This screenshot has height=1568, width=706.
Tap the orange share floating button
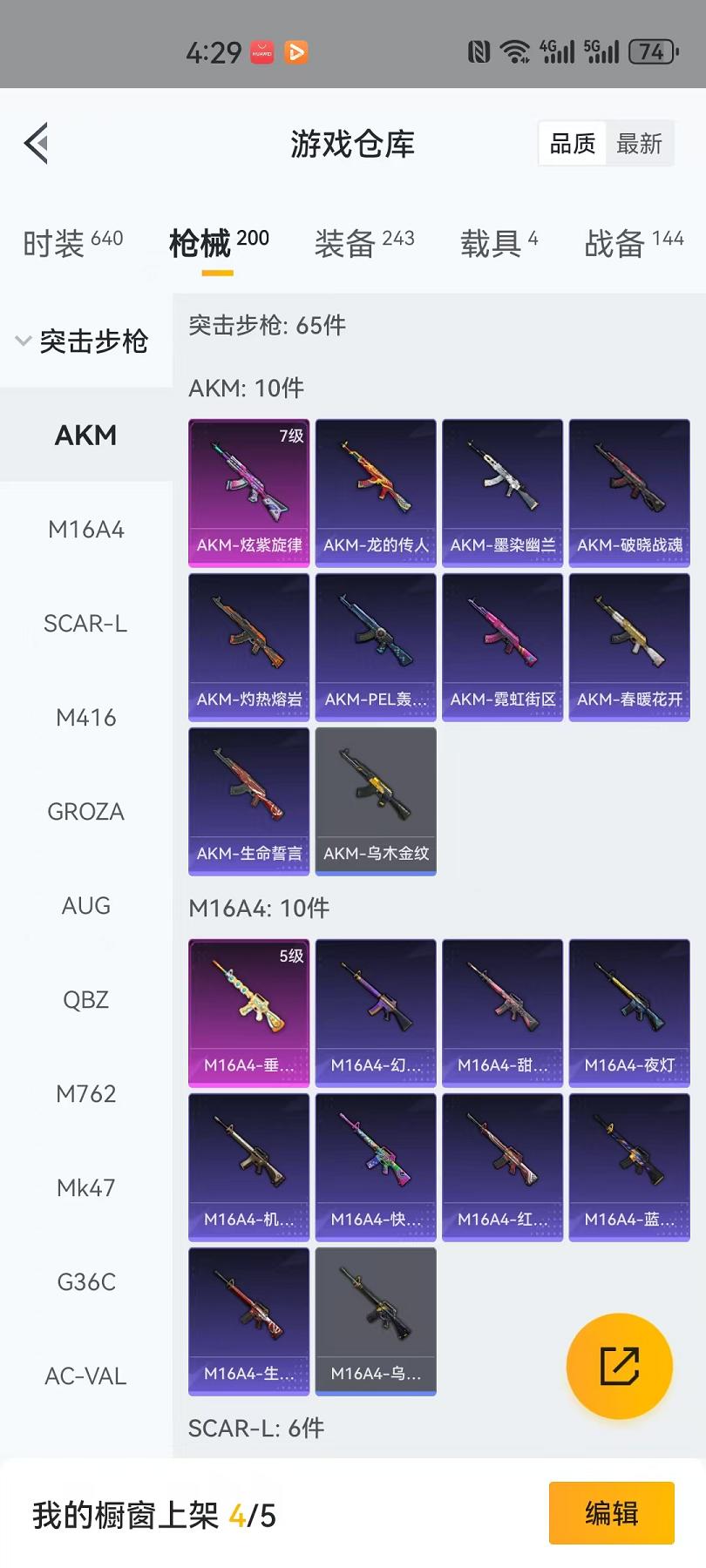[620, 1366]
